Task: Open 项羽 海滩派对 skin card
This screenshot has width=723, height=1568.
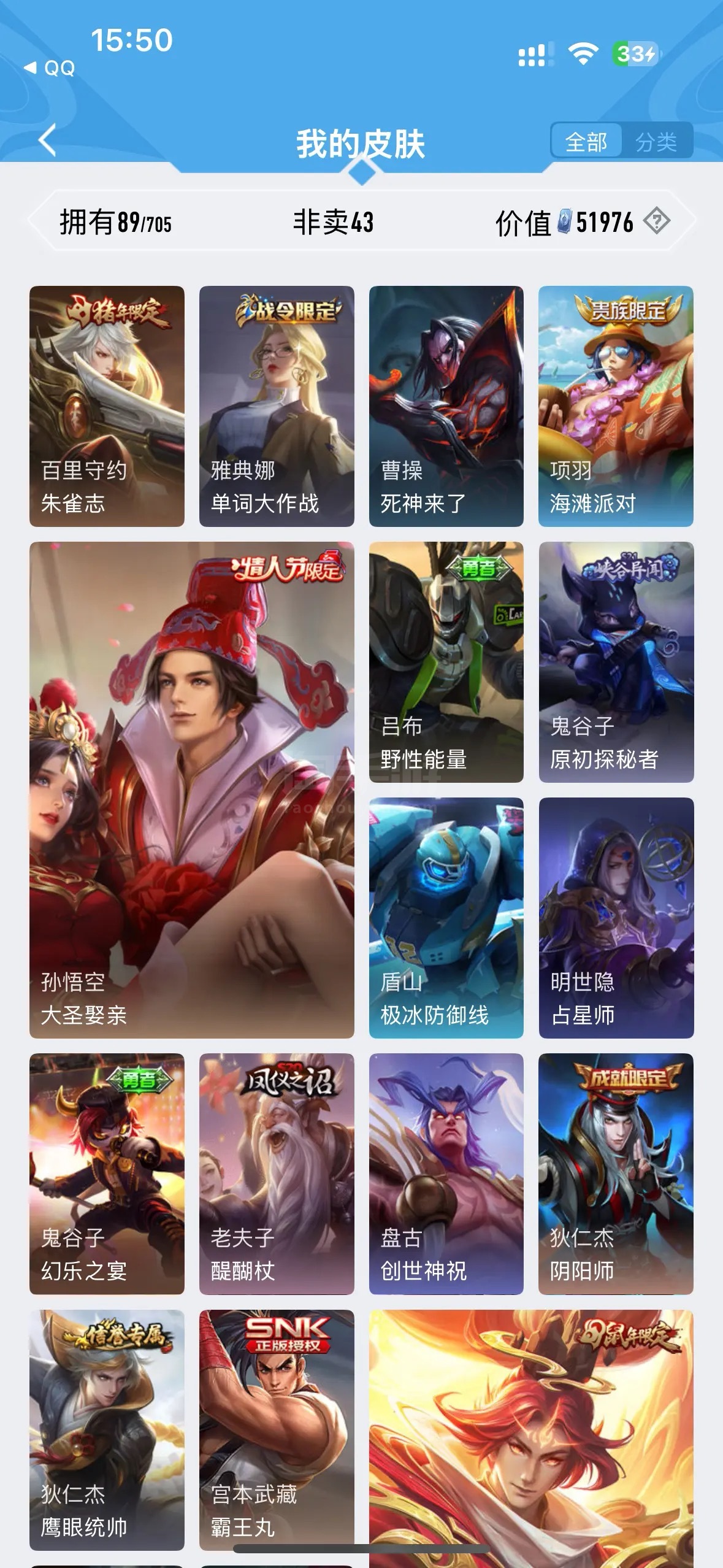Action: (616, 406)
